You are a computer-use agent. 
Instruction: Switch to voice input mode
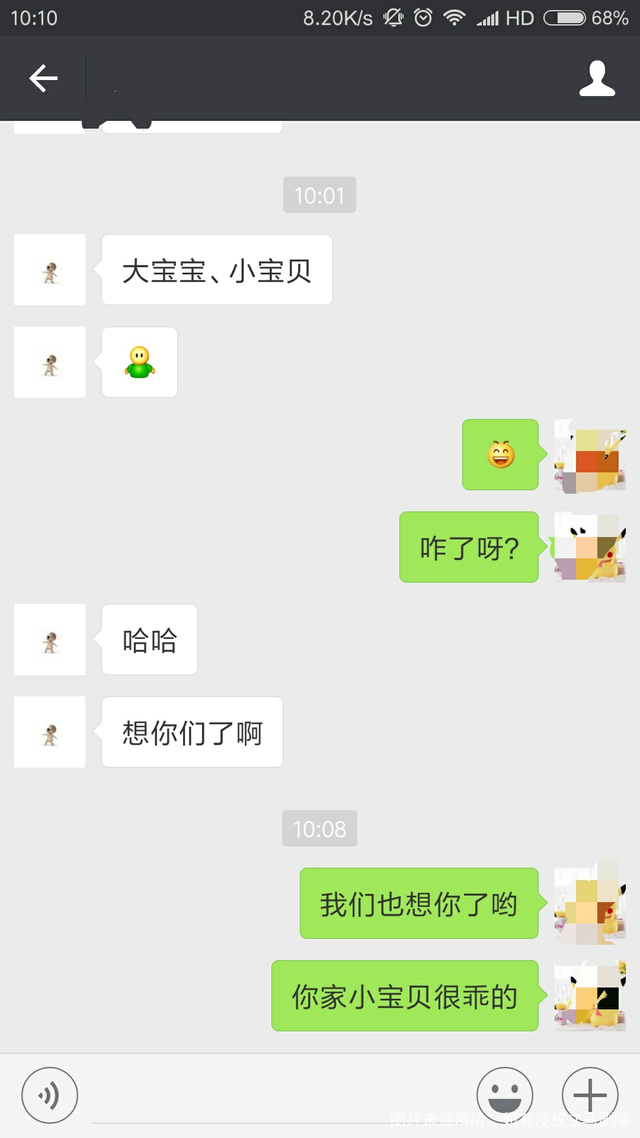coord(49,1095)
